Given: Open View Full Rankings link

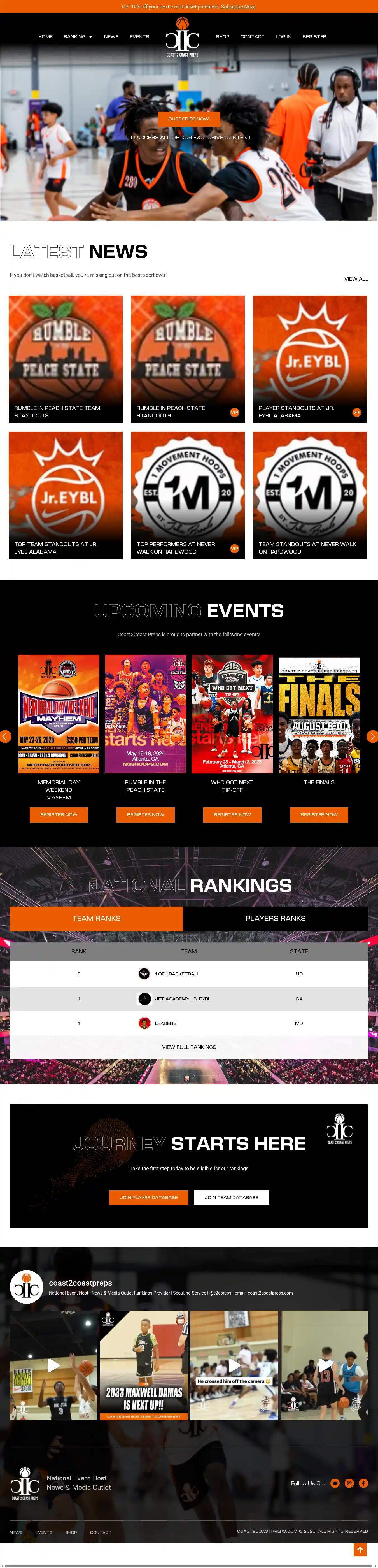Looking at the screenshot, I should click(189, 1047).
